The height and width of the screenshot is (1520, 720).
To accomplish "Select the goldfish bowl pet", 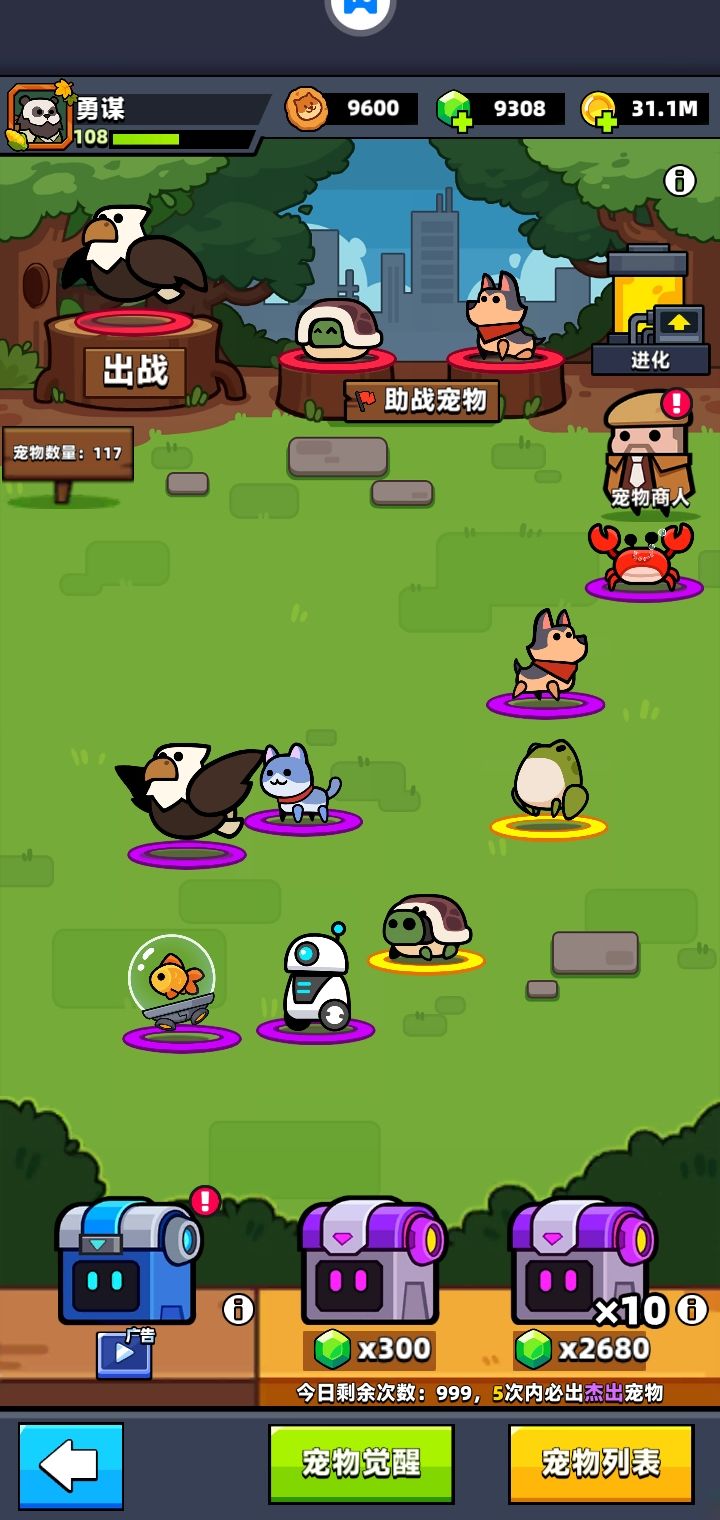I will pos(174,985).
